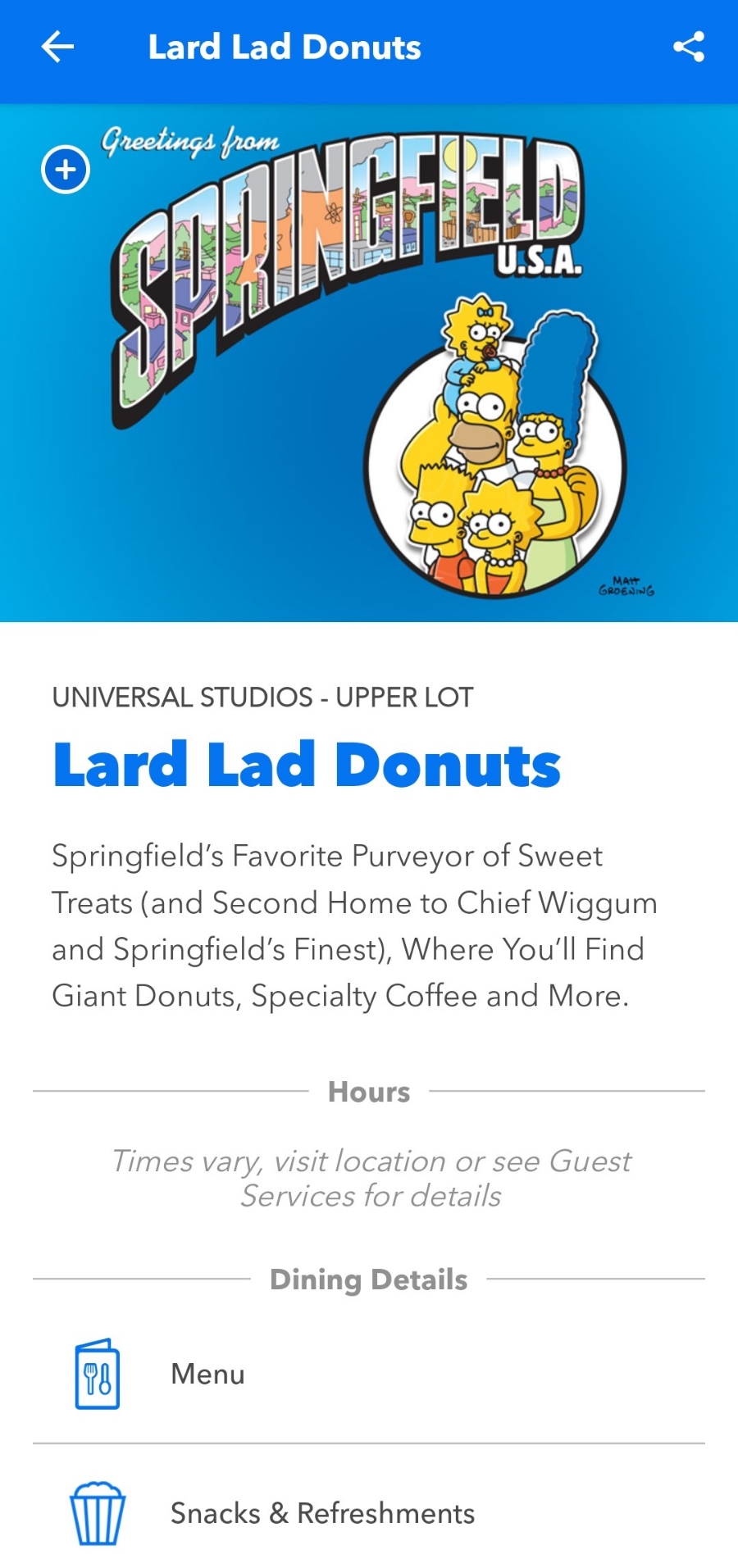Go back using the arrow icon

(57, 47)
